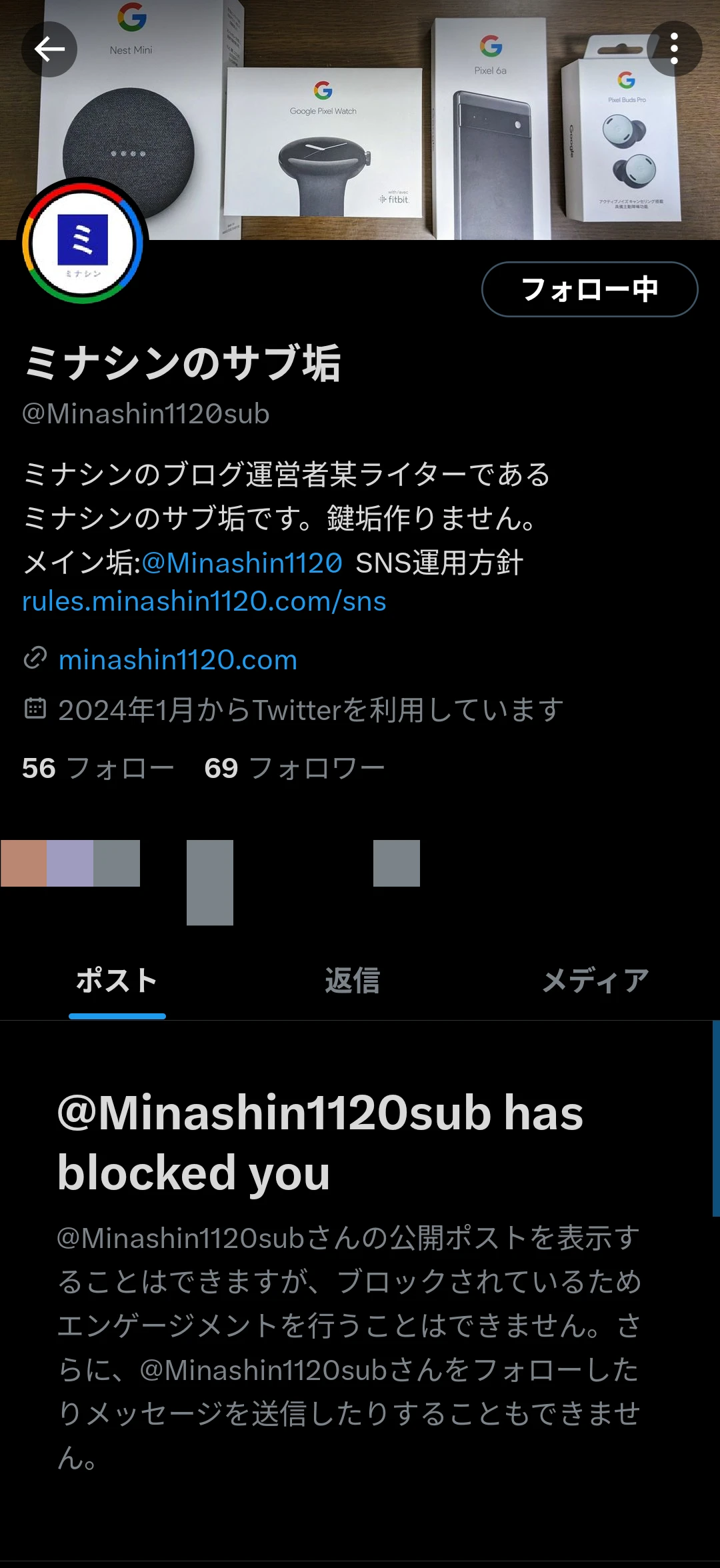Image resolution: width=720 pixels, height=1568 pixels.
Task: Open rules.minashin1120.com/sns link
Action: [204, 601]
